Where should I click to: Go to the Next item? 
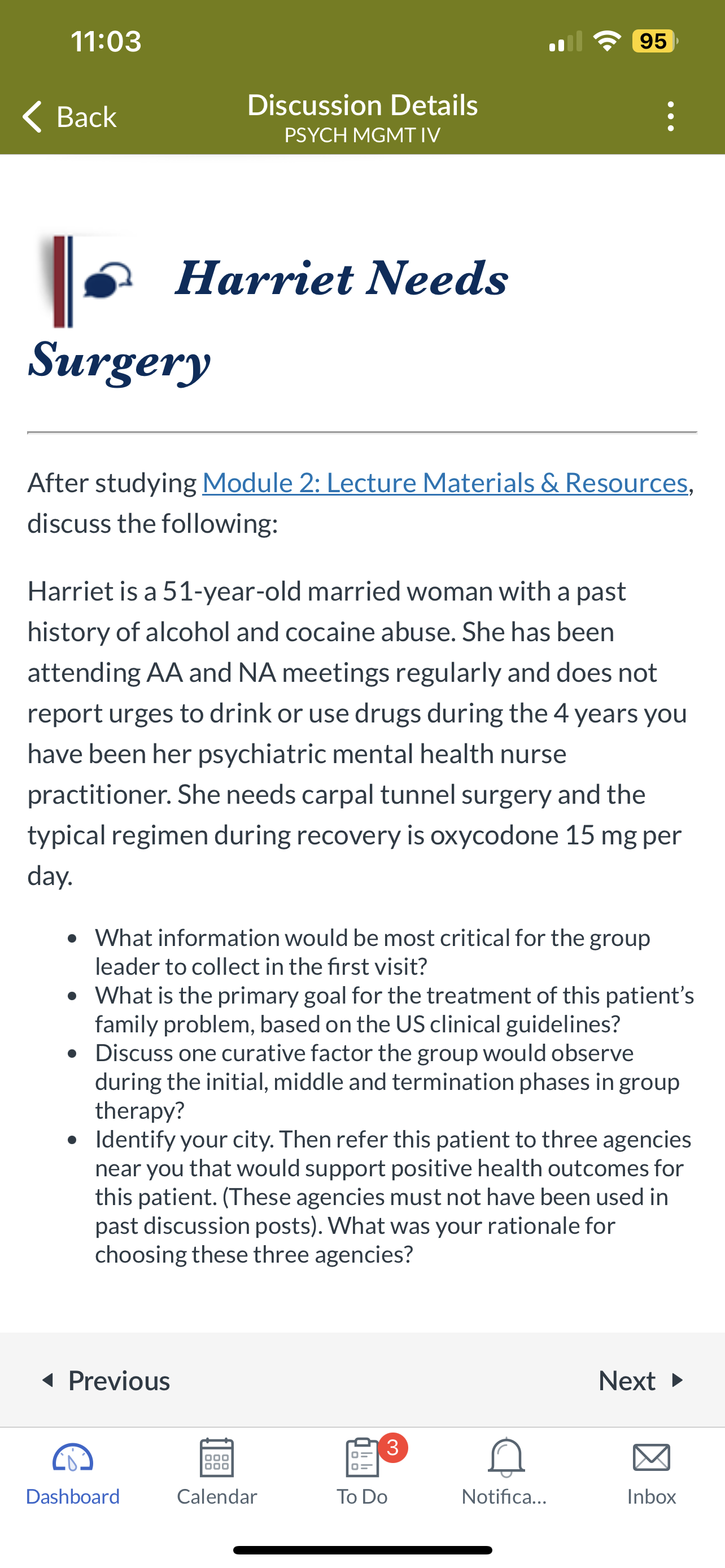[641, 1380]
